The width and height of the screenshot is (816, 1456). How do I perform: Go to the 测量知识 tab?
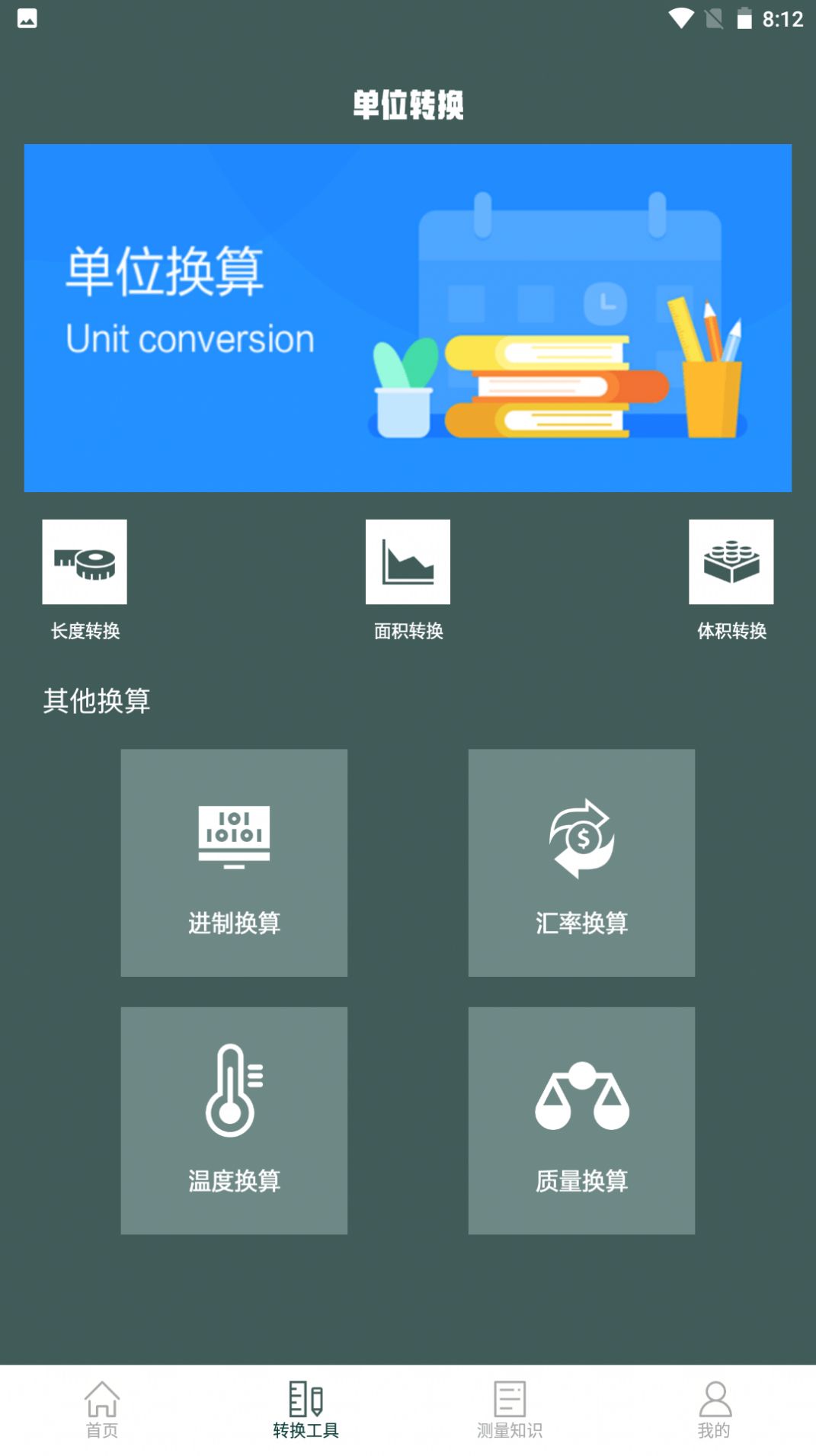[510, 1410]
